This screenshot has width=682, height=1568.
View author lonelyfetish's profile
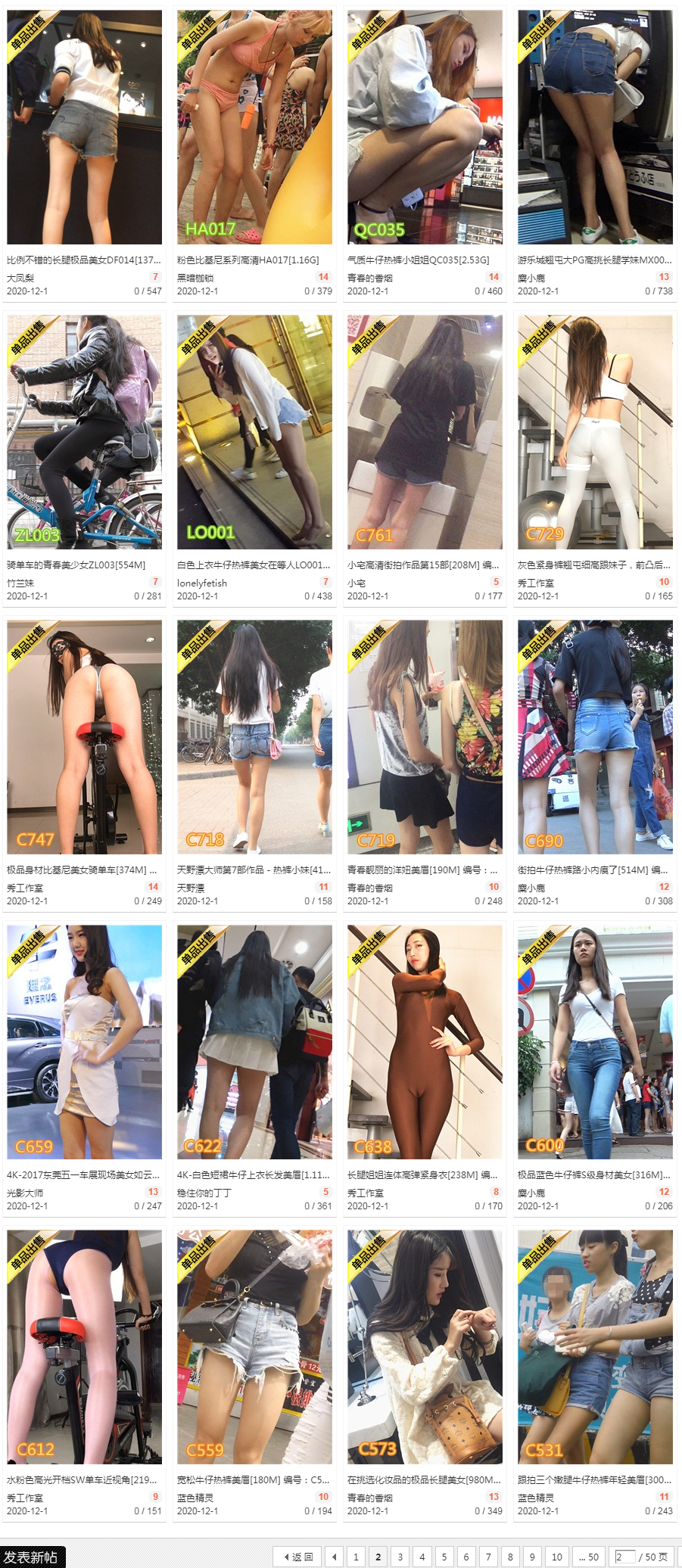(201, 583)
